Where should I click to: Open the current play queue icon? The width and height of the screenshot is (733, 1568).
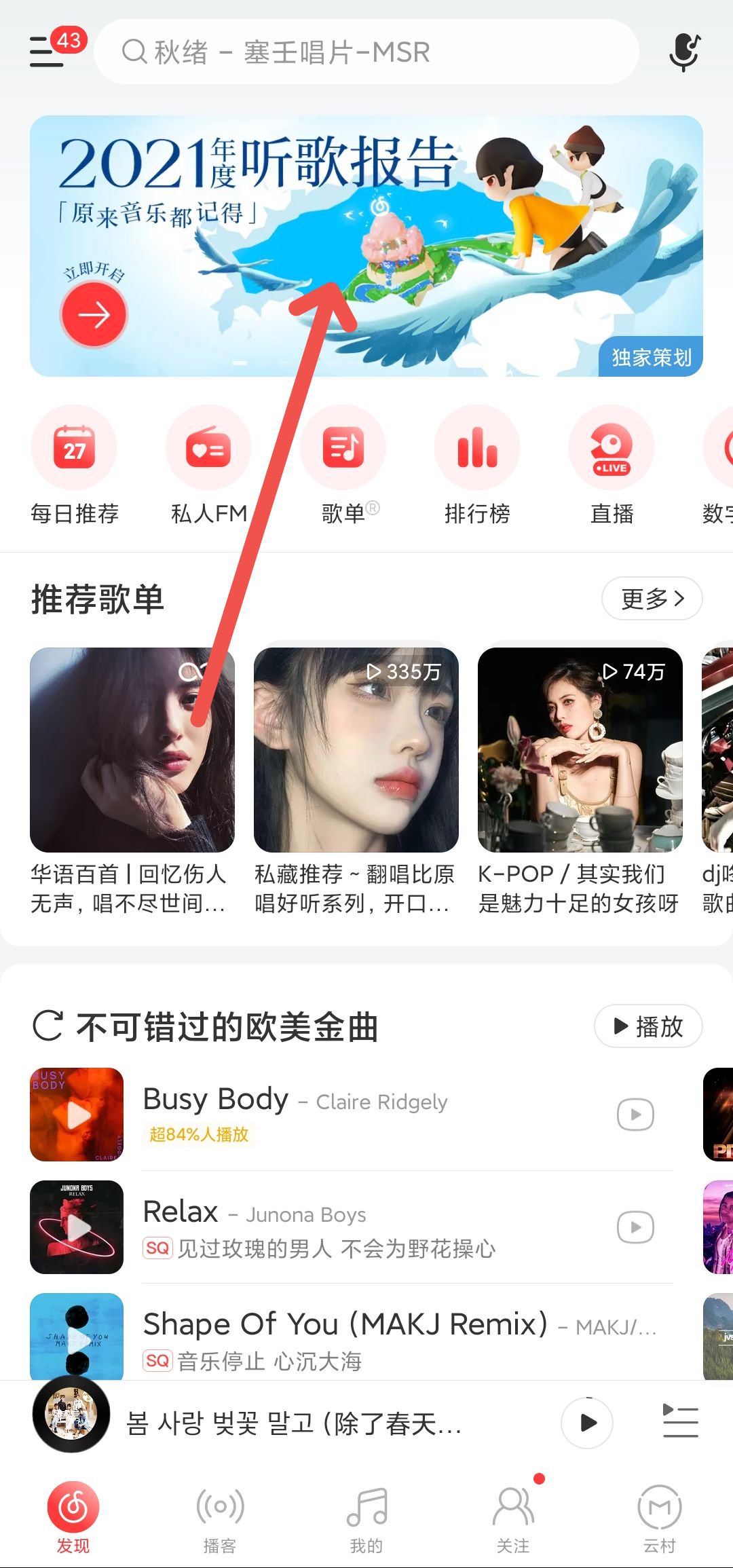[680, 1421]
